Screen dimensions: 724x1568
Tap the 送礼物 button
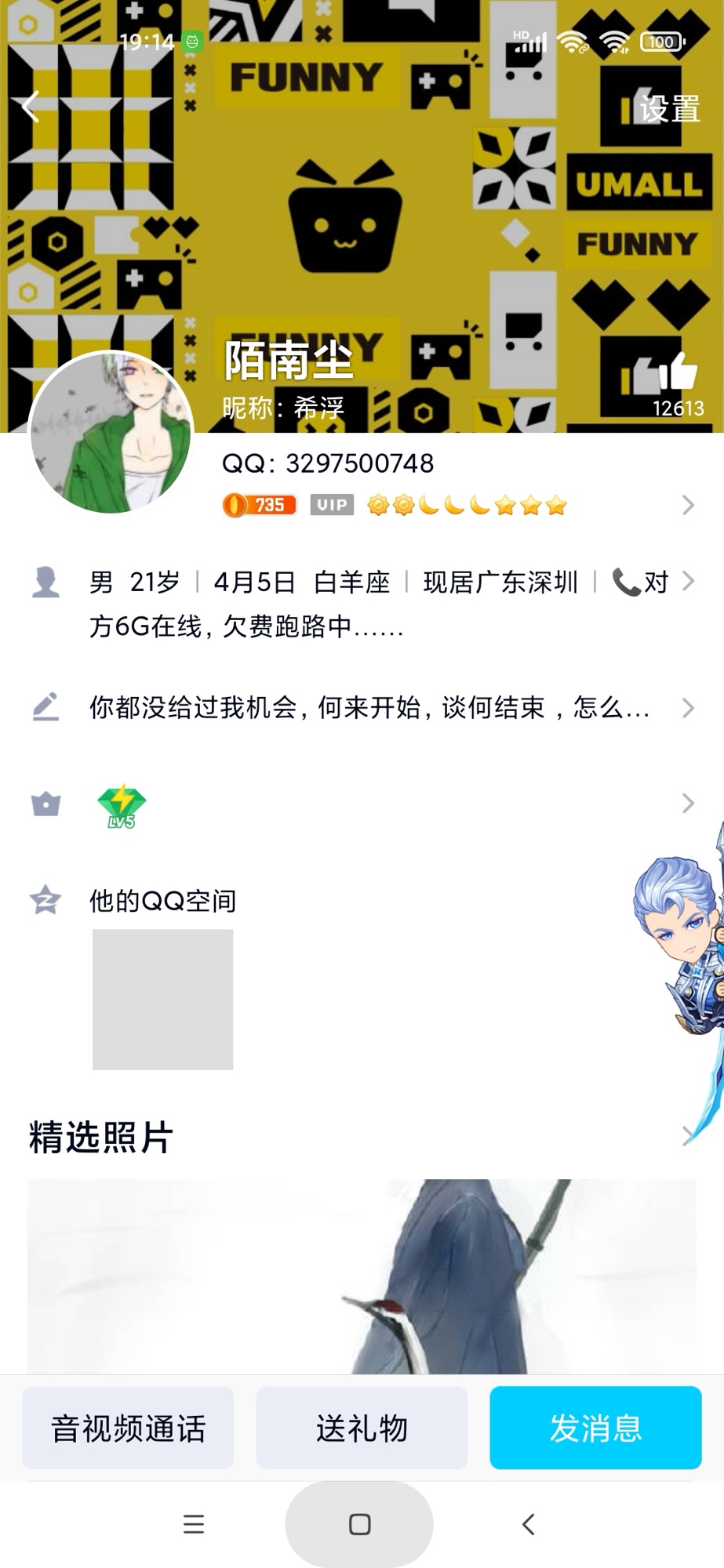click(362, 1428)
